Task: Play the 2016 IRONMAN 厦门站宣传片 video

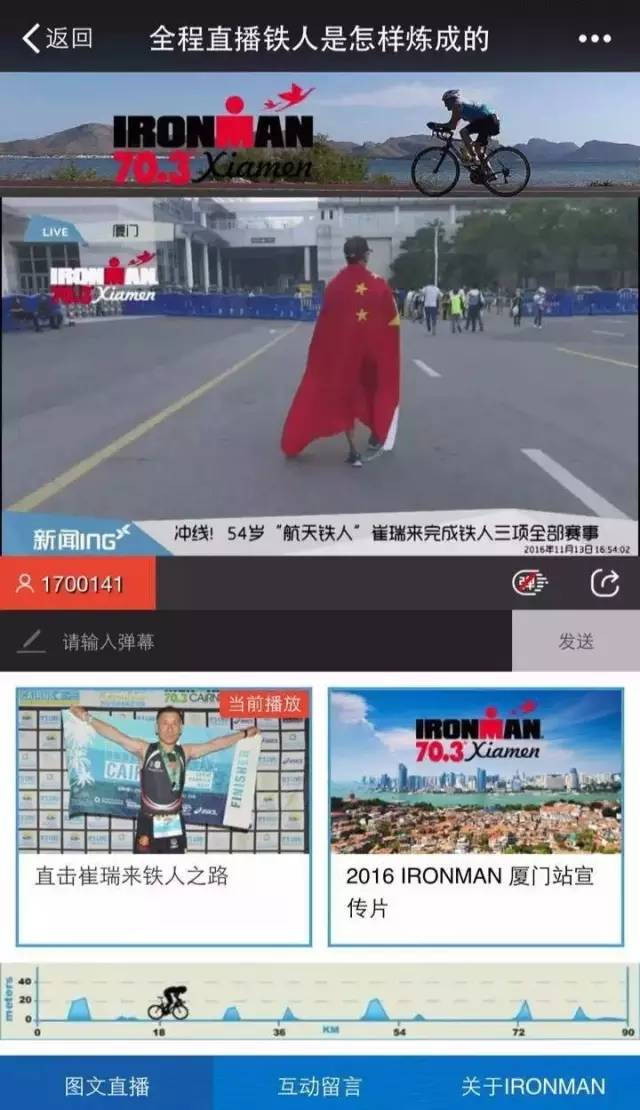Action: [476, 815]
